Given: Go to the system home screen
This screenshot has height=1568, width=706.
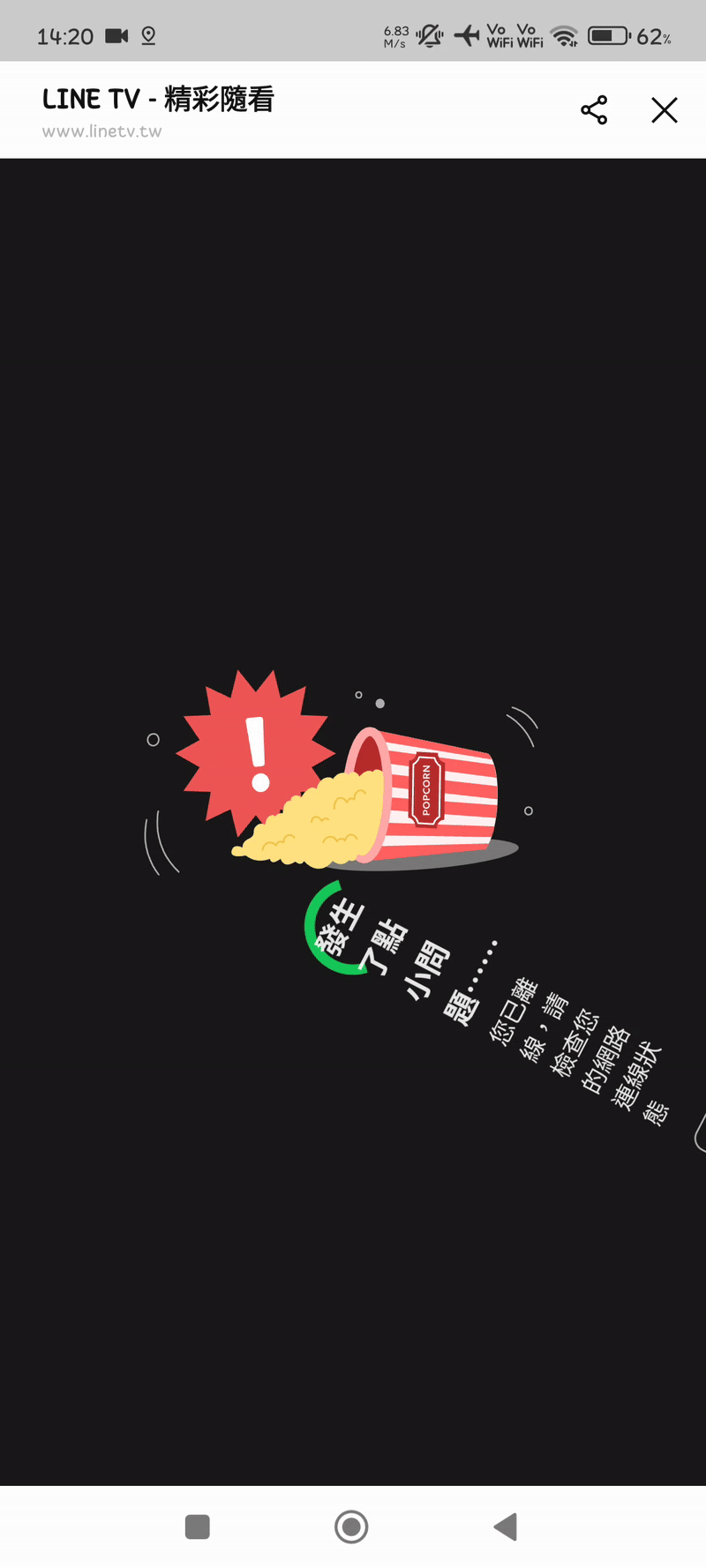Looking at the screenshot, I should [351, 1527].
